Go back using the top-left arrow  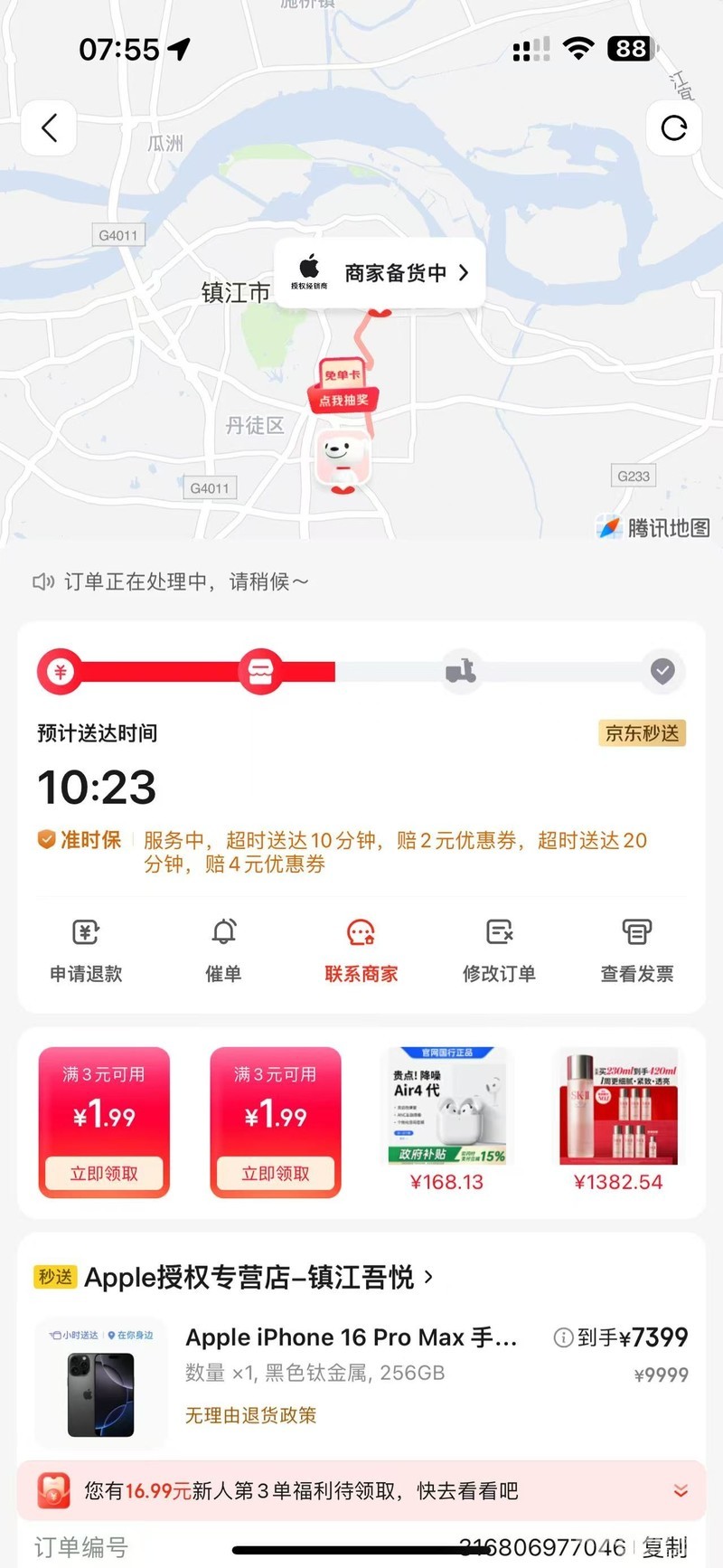pos(50,128)
